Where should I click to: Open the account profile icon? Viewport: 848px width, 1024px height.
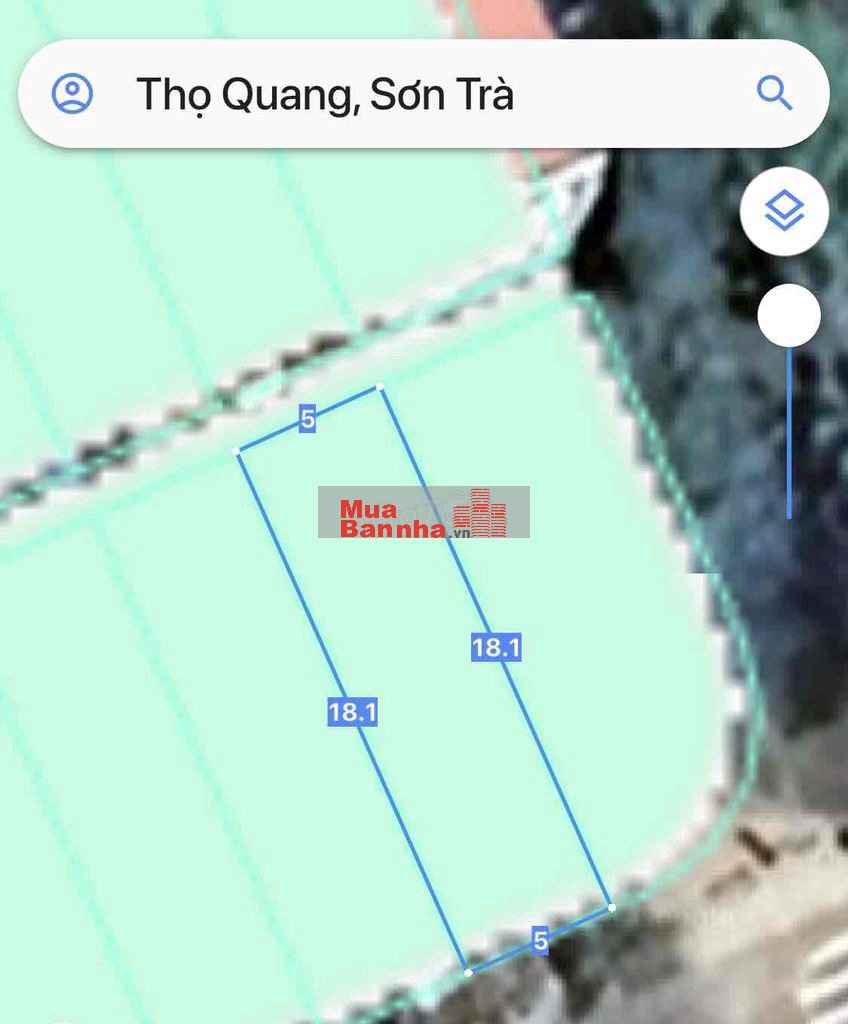pyautogui.click(x=72, y=94)
